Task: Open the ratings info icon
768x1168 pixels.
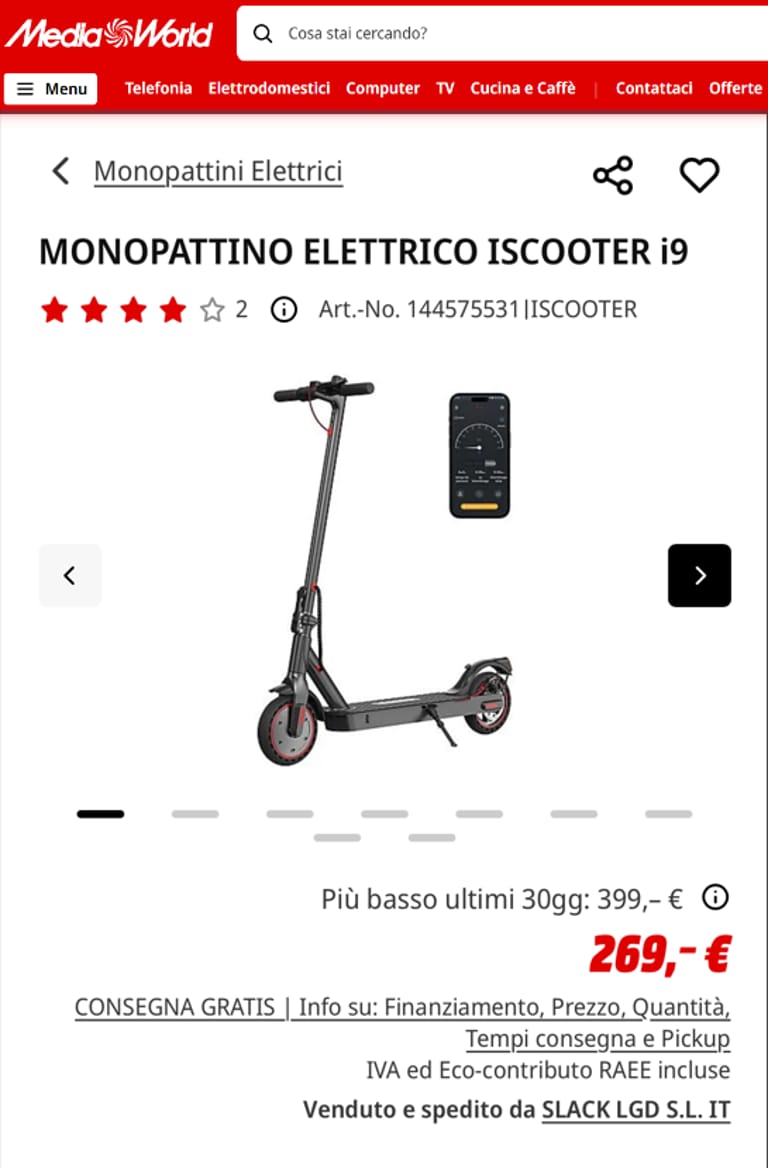Action: (x=284, y=310)
